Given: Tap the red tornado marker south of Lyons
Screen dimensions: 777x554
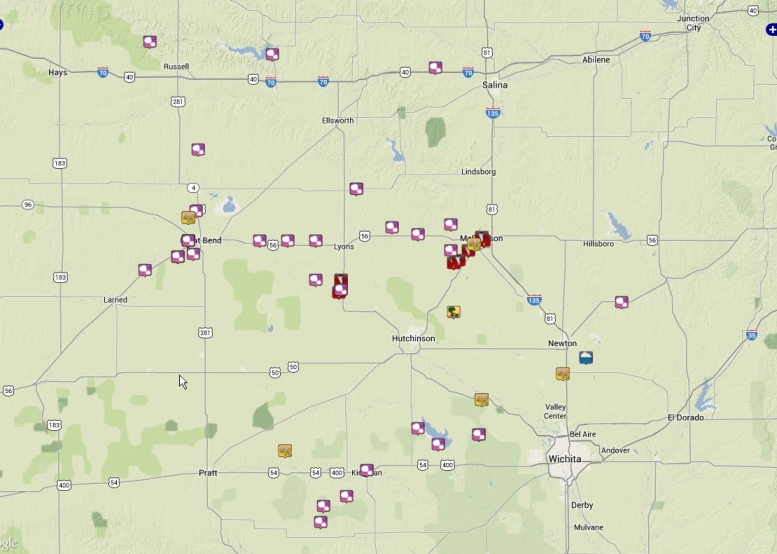Looking at the screenshot, I should [x=341, y=281].
